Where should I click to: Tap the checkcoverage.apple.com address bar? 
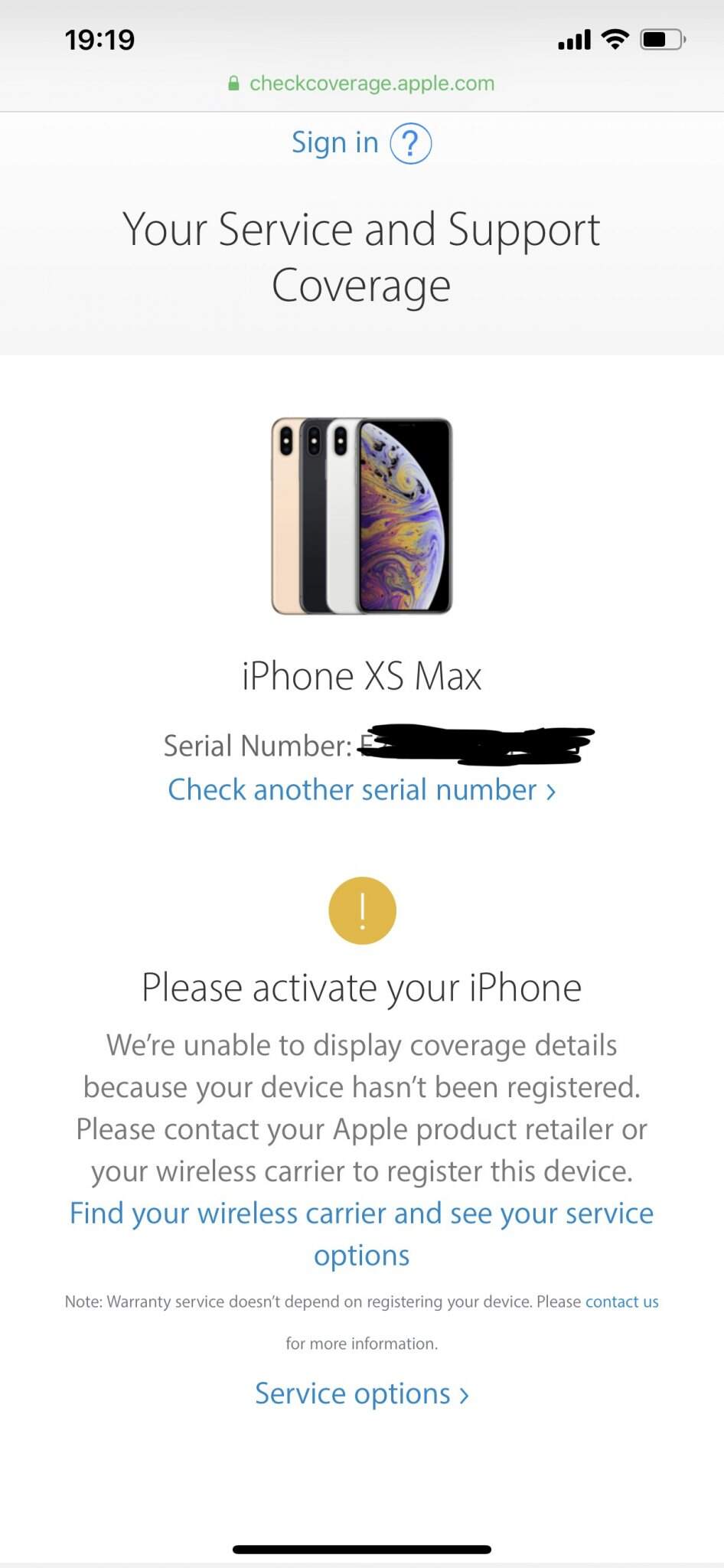tap(361, 83)
